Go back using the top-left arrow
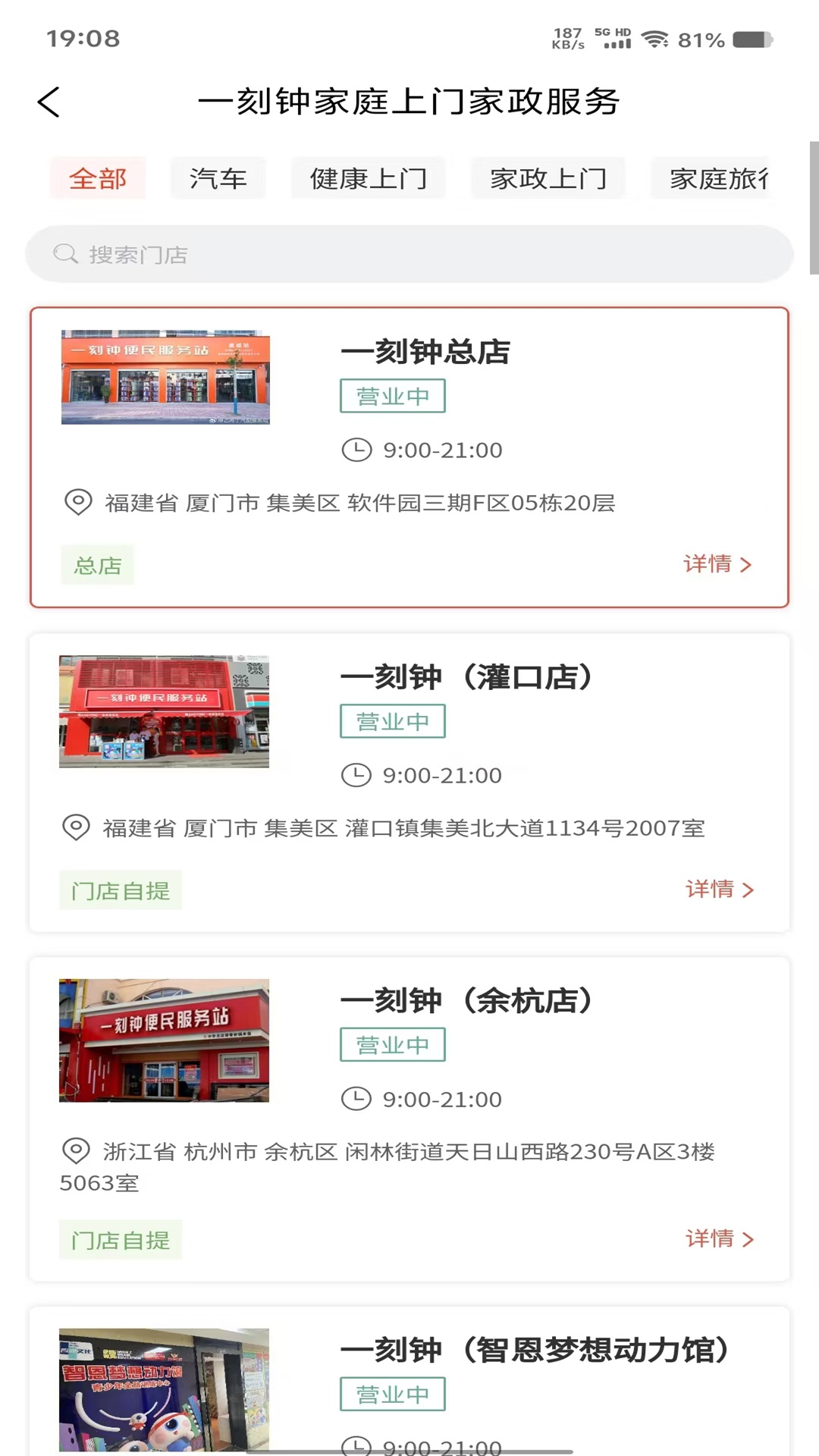 (x=49, y=102)
